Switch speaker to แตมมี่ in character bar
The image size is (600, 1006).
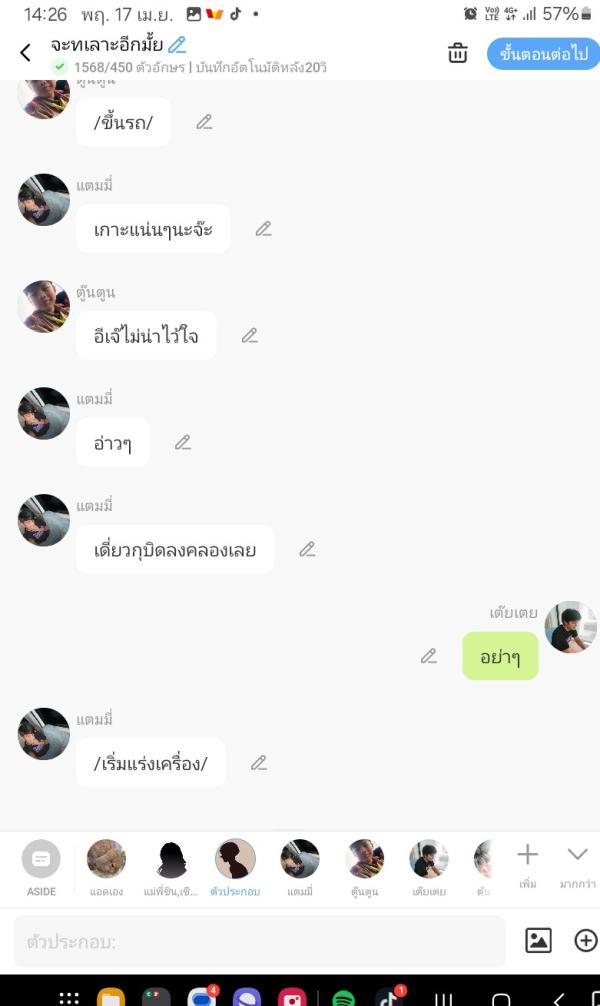click(300, 866)
